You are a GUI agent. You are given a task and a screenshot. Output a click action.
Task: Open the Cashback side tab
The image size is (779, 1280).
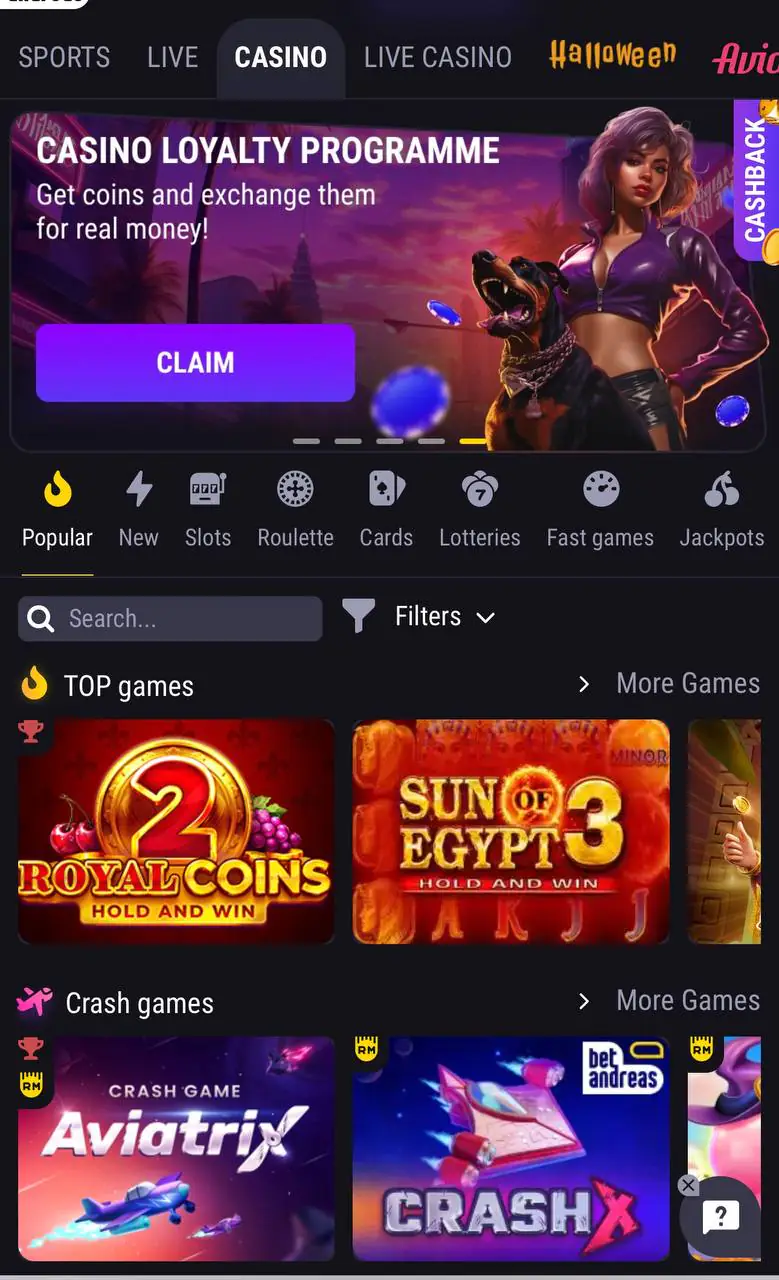click(x=755, y=180)
